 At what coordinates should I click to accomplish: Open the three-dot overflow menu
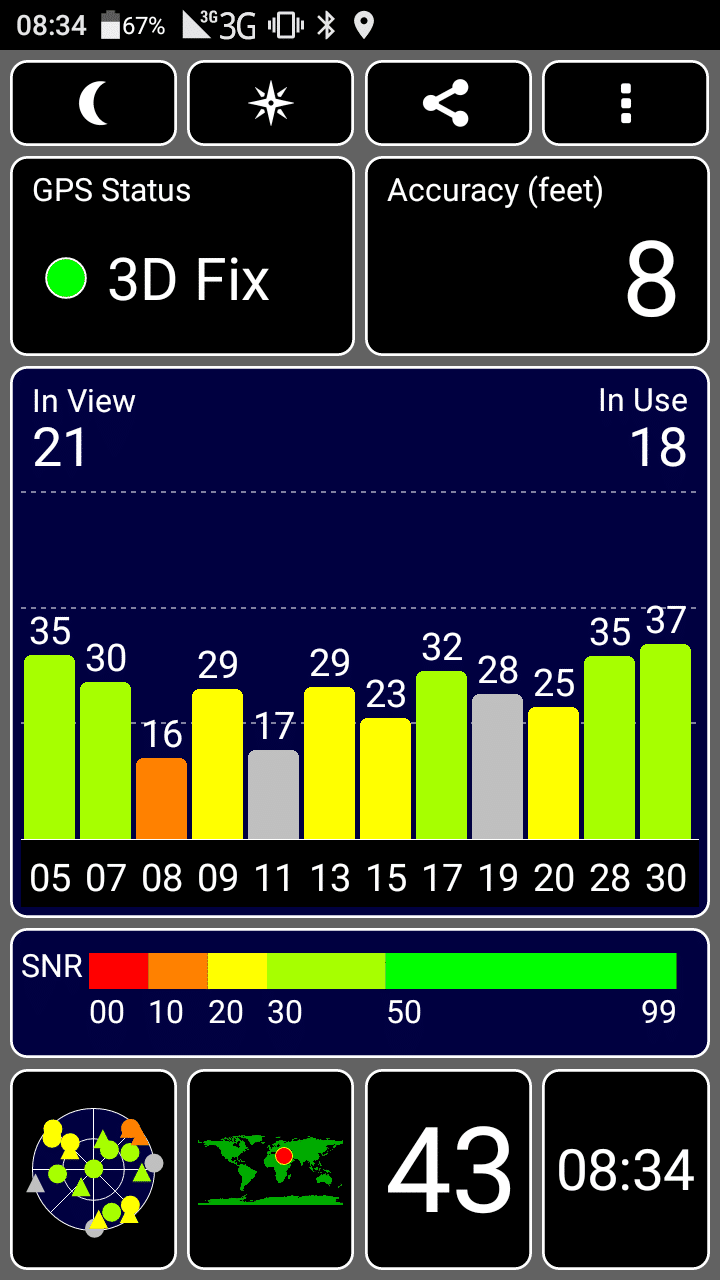pyautogui.click(x=626, y=104)
